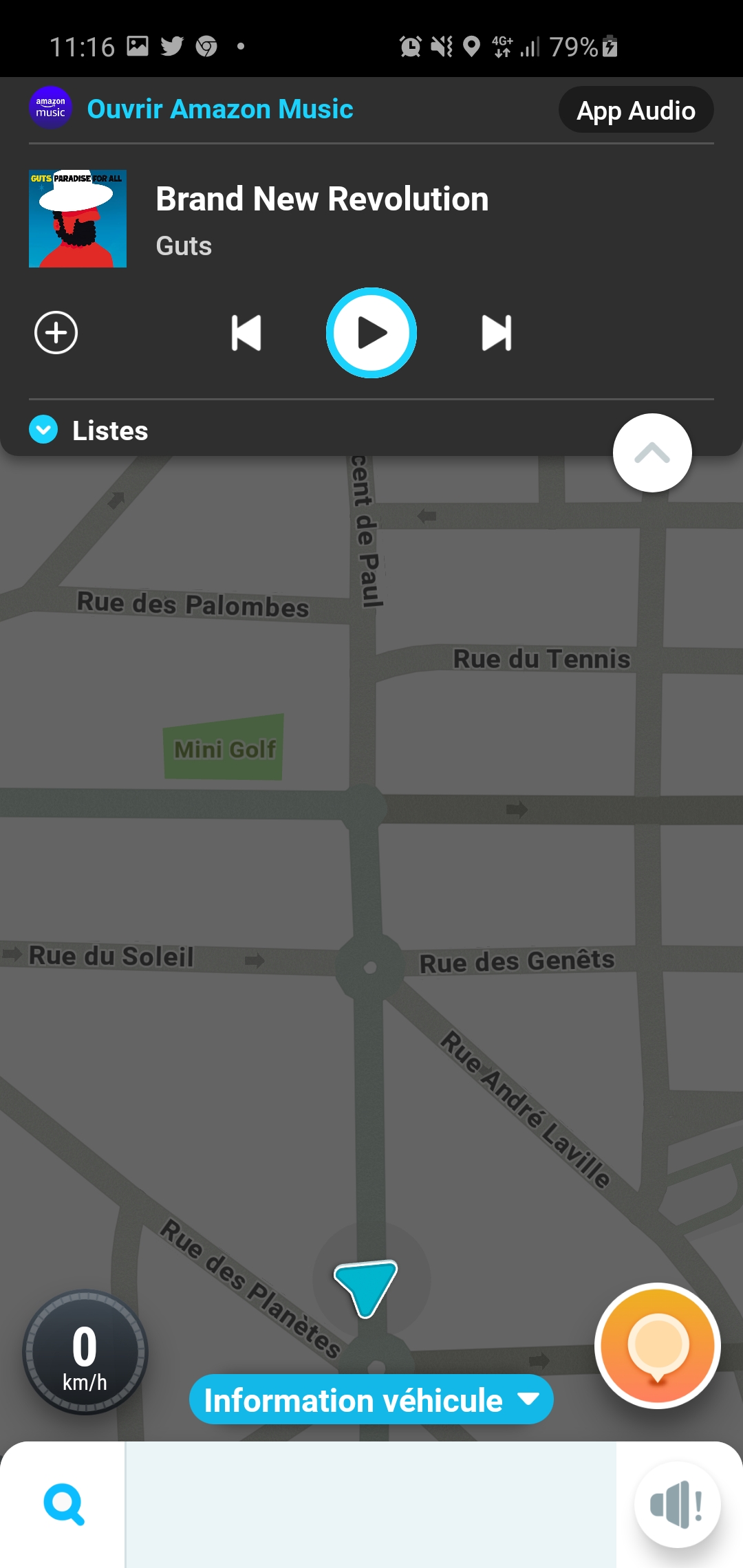Add the song with the plus icon
This screenshot has height=1568, width=743.
point(56,333)
